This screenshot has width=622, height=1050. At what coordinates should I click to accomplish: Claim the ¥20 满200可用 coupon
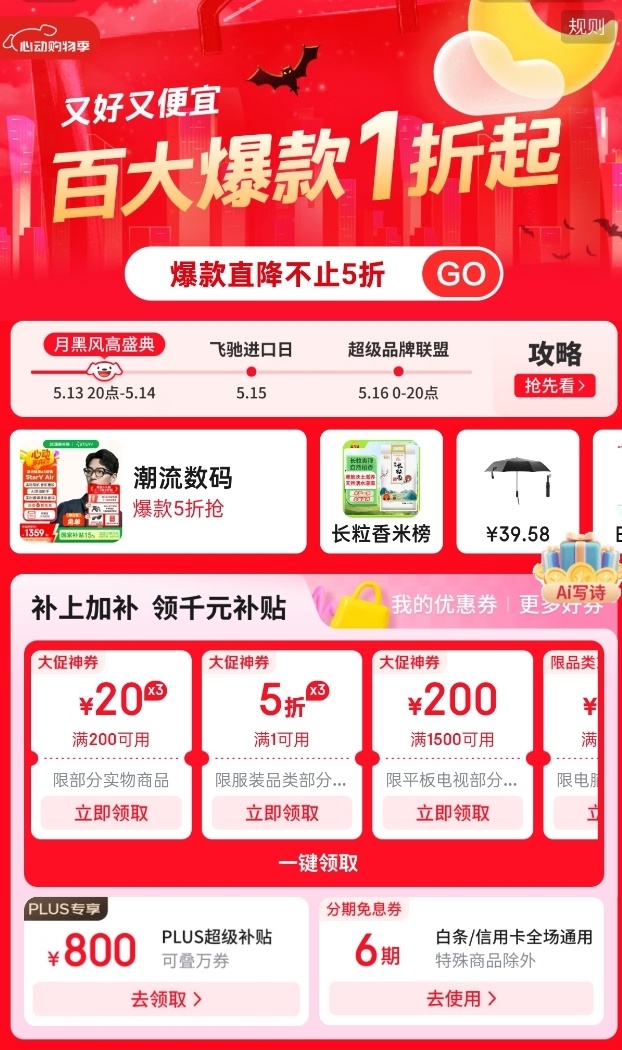point(111,813)
